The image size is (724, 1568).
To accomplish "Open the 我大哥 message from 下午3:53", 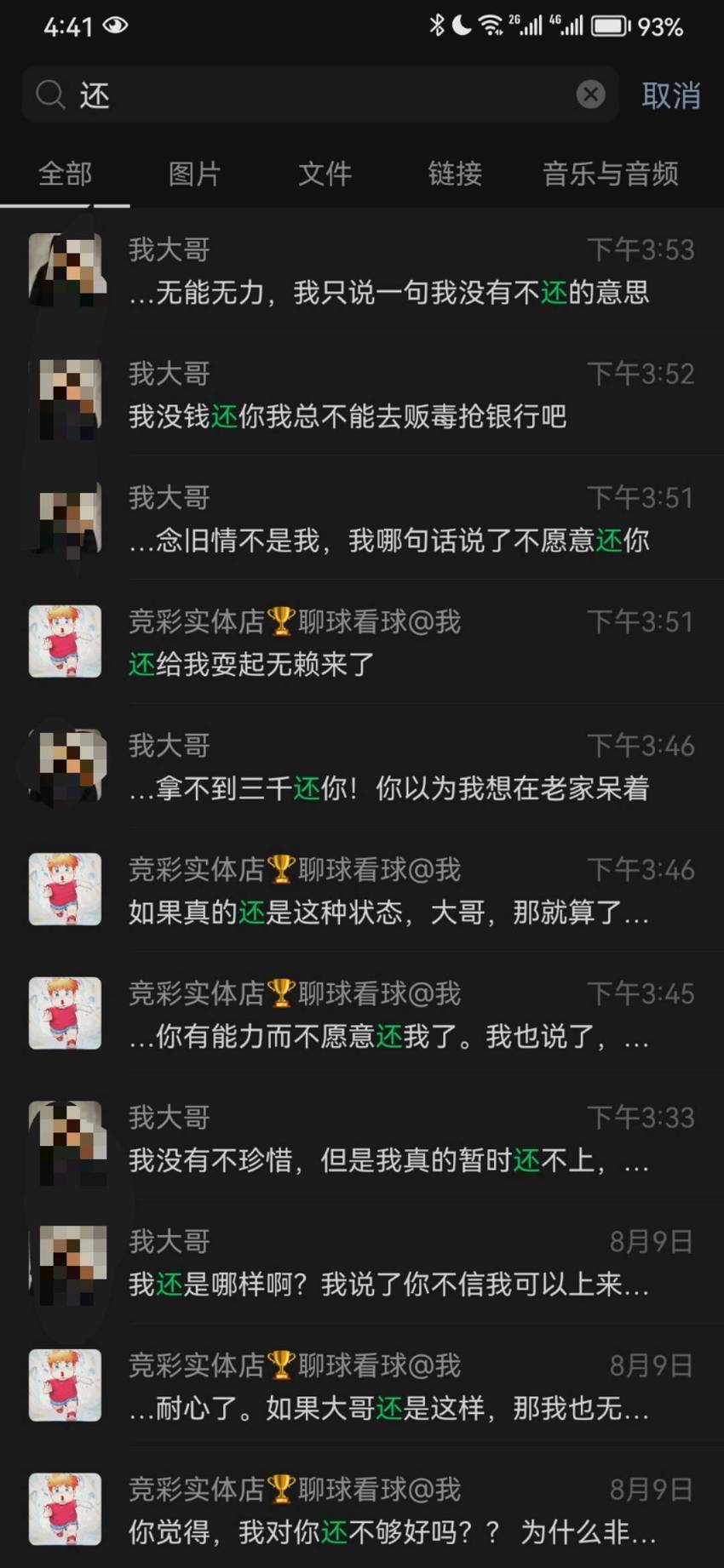I will [362, 271].
